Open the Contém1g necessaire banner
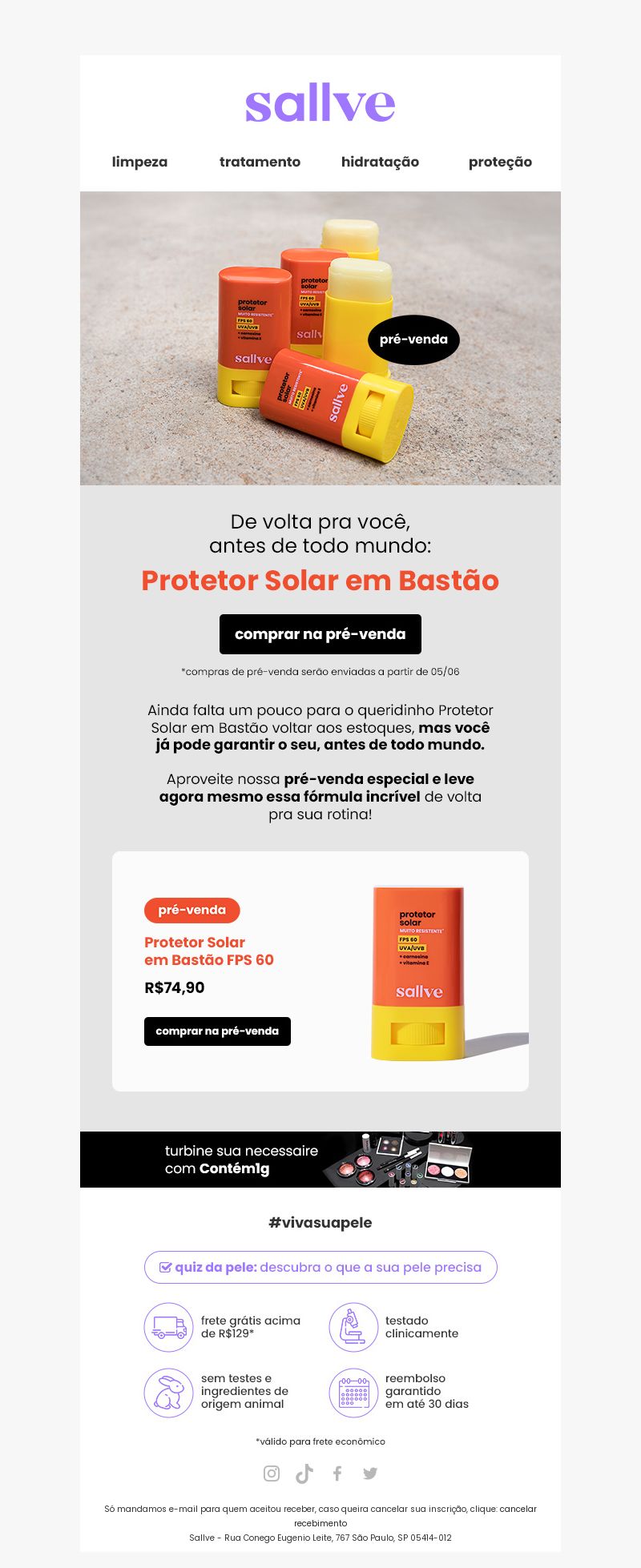Image resolution: width=641 pixels, height=1568 pixels. click(x=320, y=1160)
